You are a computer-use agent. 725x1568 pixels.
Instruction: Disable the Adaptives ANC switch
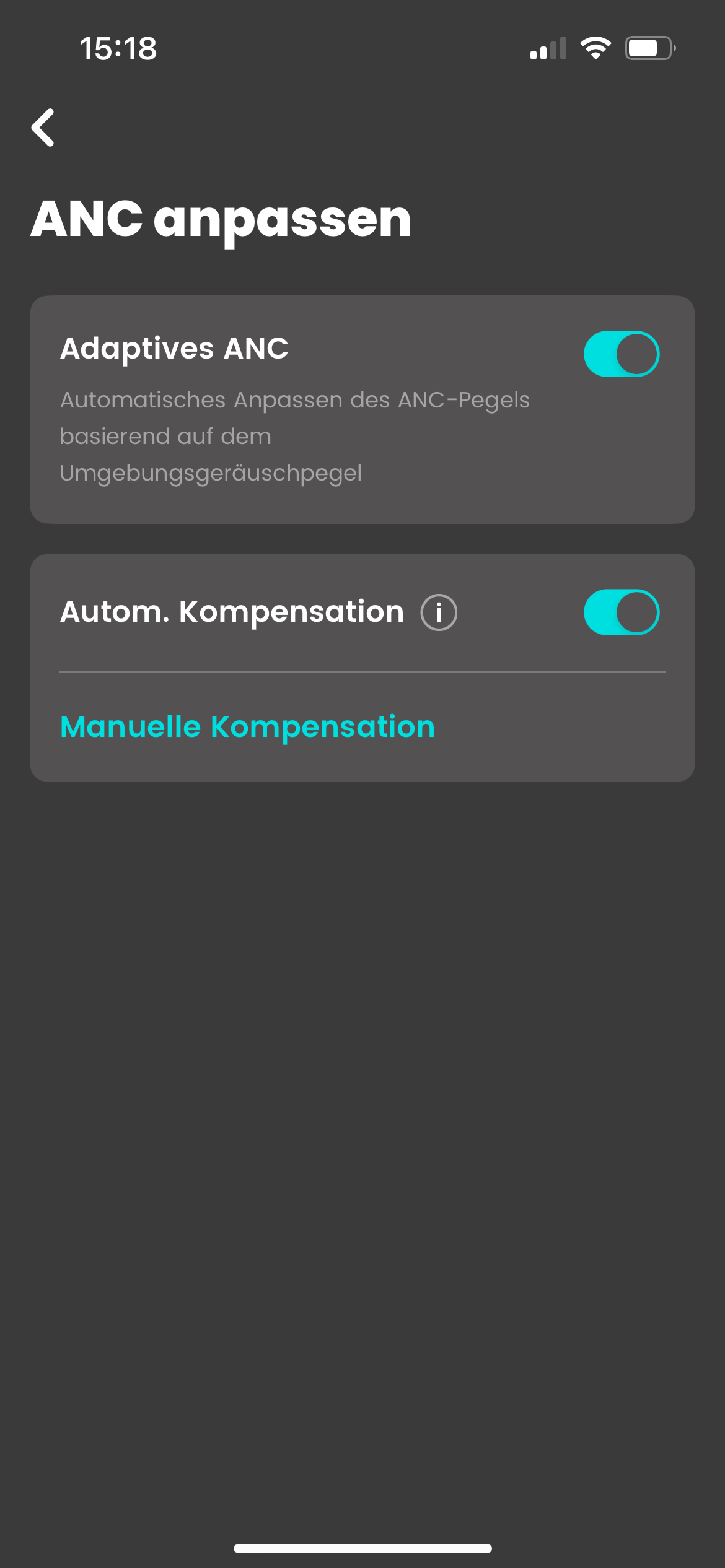[622, 354]
